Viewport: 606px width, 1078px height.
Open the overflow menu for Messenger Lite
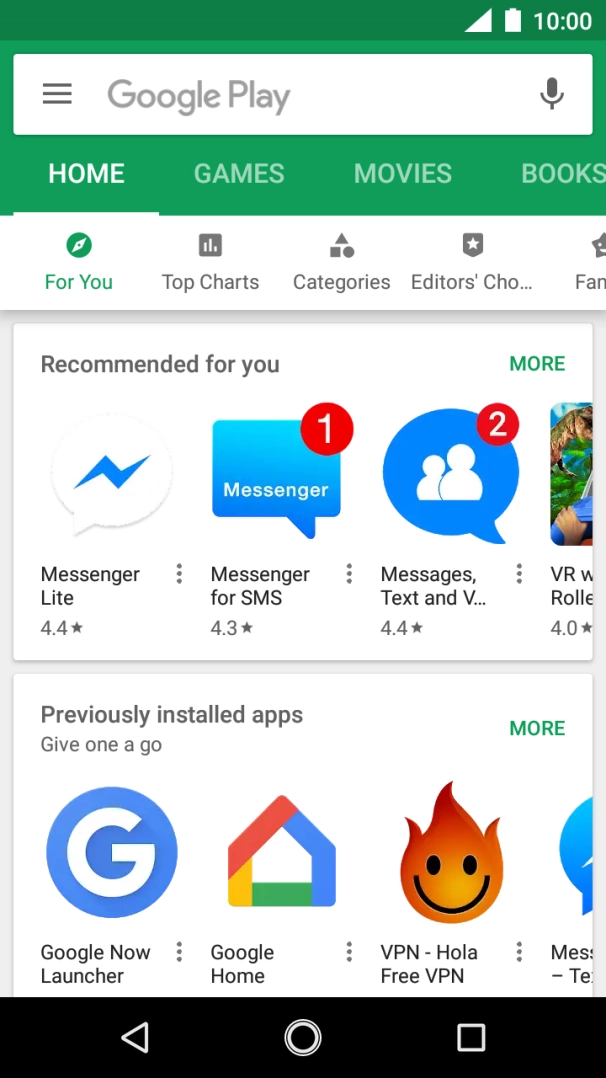(179, 573)
